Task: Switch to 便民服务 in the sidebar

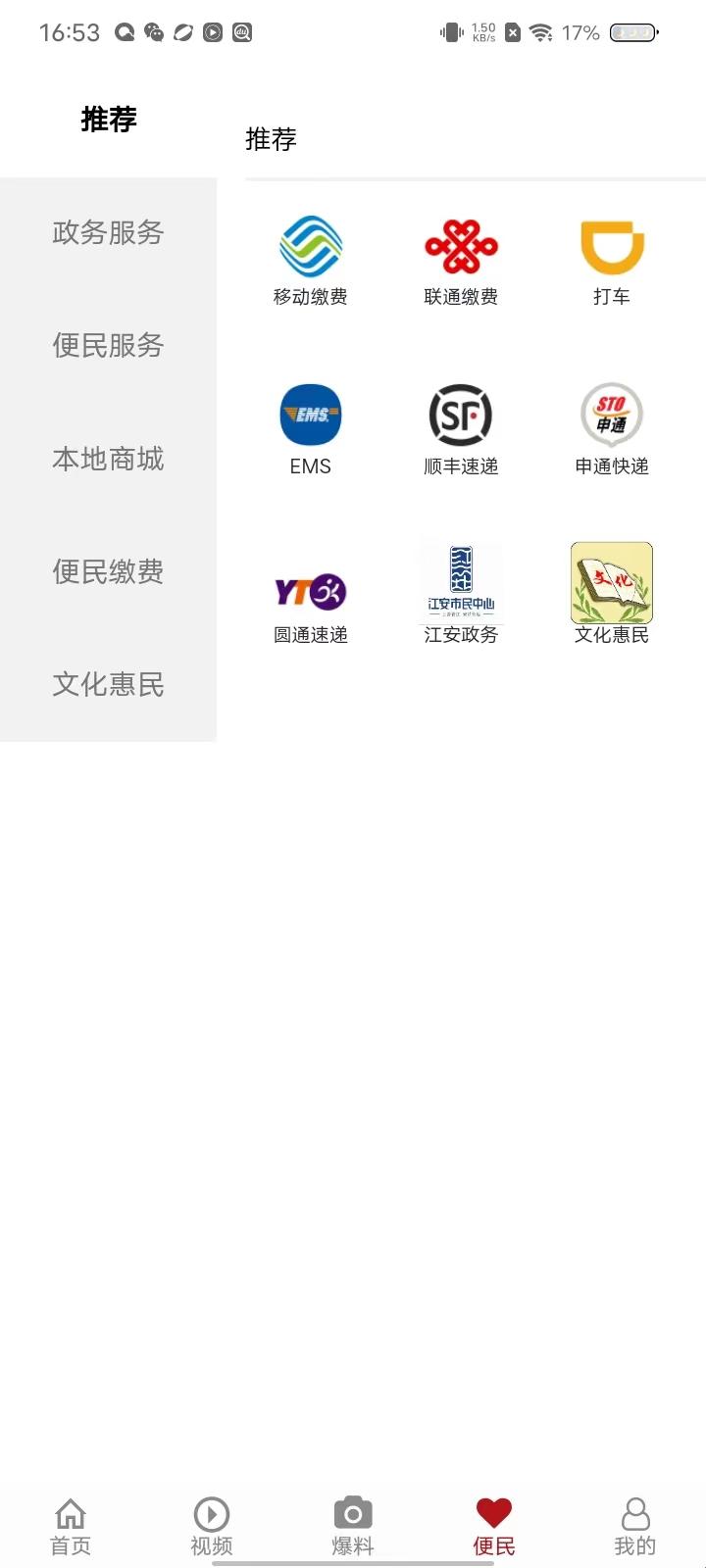Action: pos(108,346)
